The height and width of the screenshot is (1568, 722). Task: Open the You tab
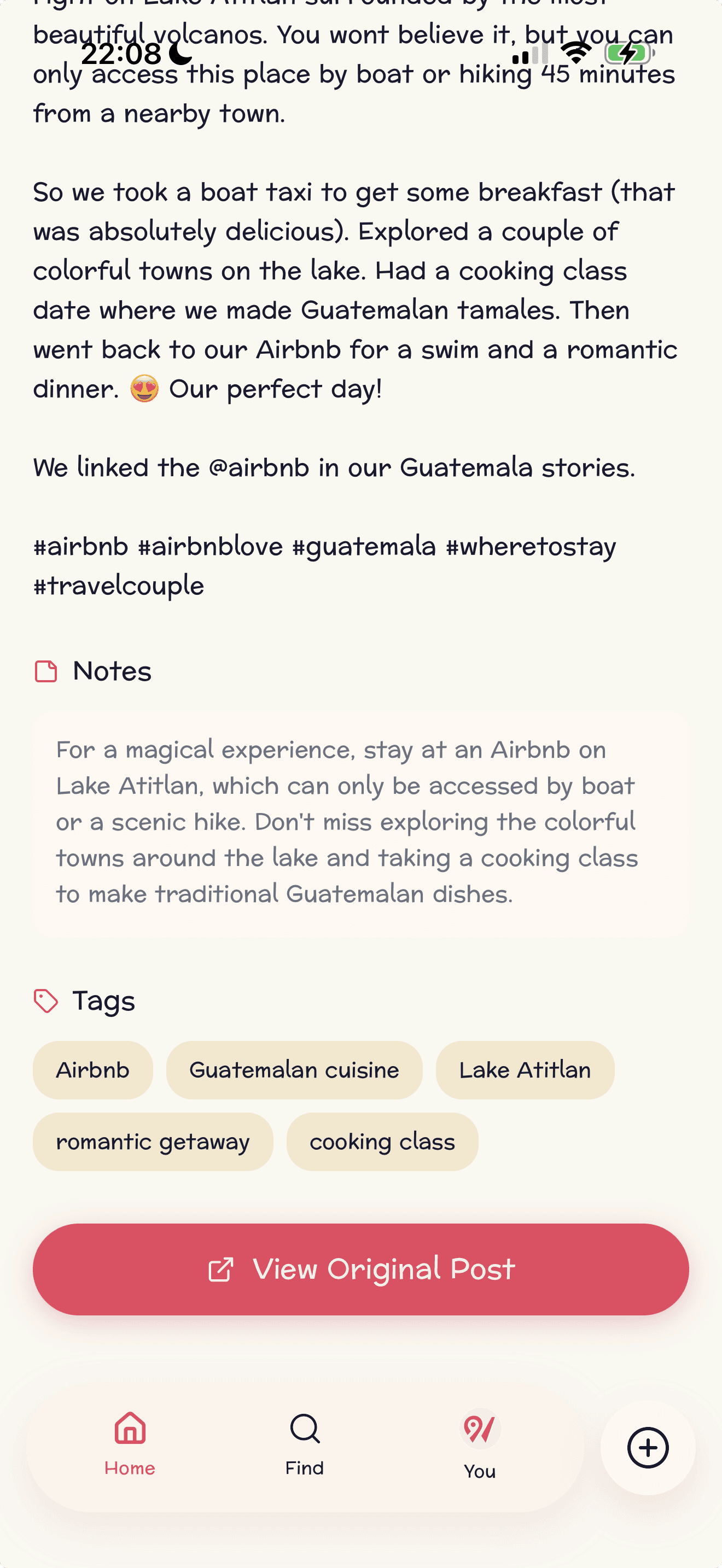point(480,1444)
